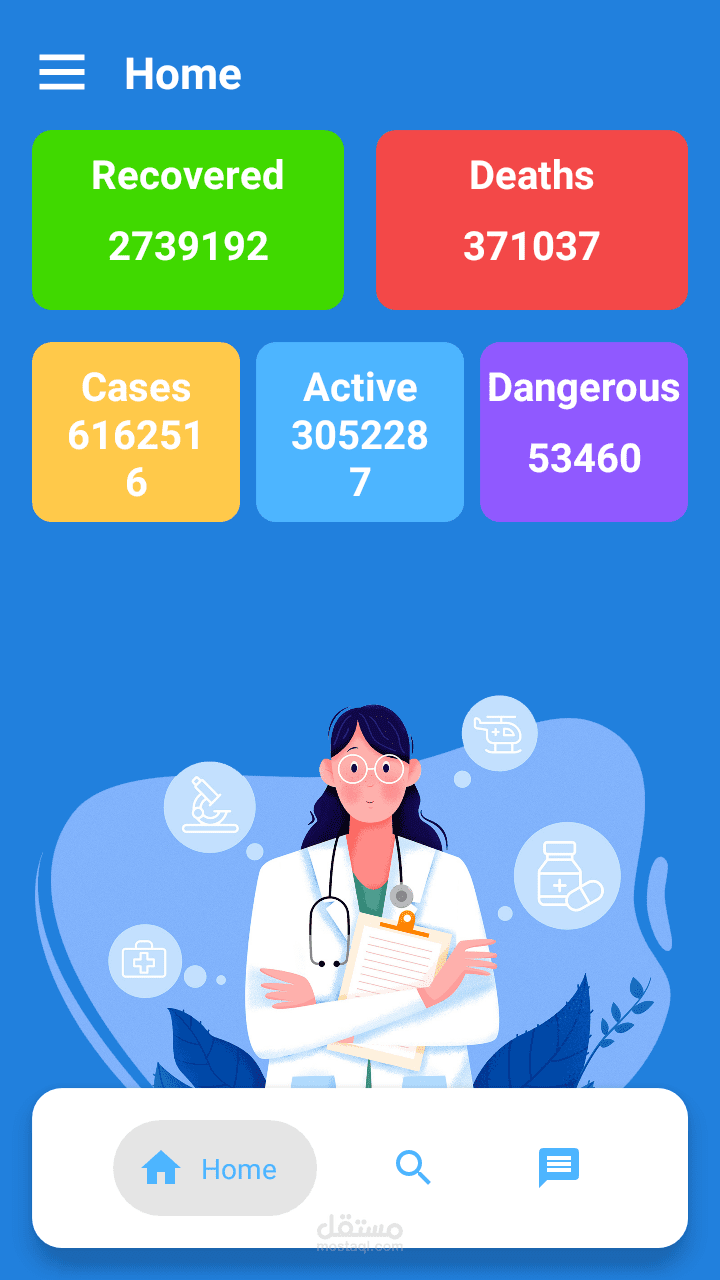Open the hamburger drawer menu

62,73
